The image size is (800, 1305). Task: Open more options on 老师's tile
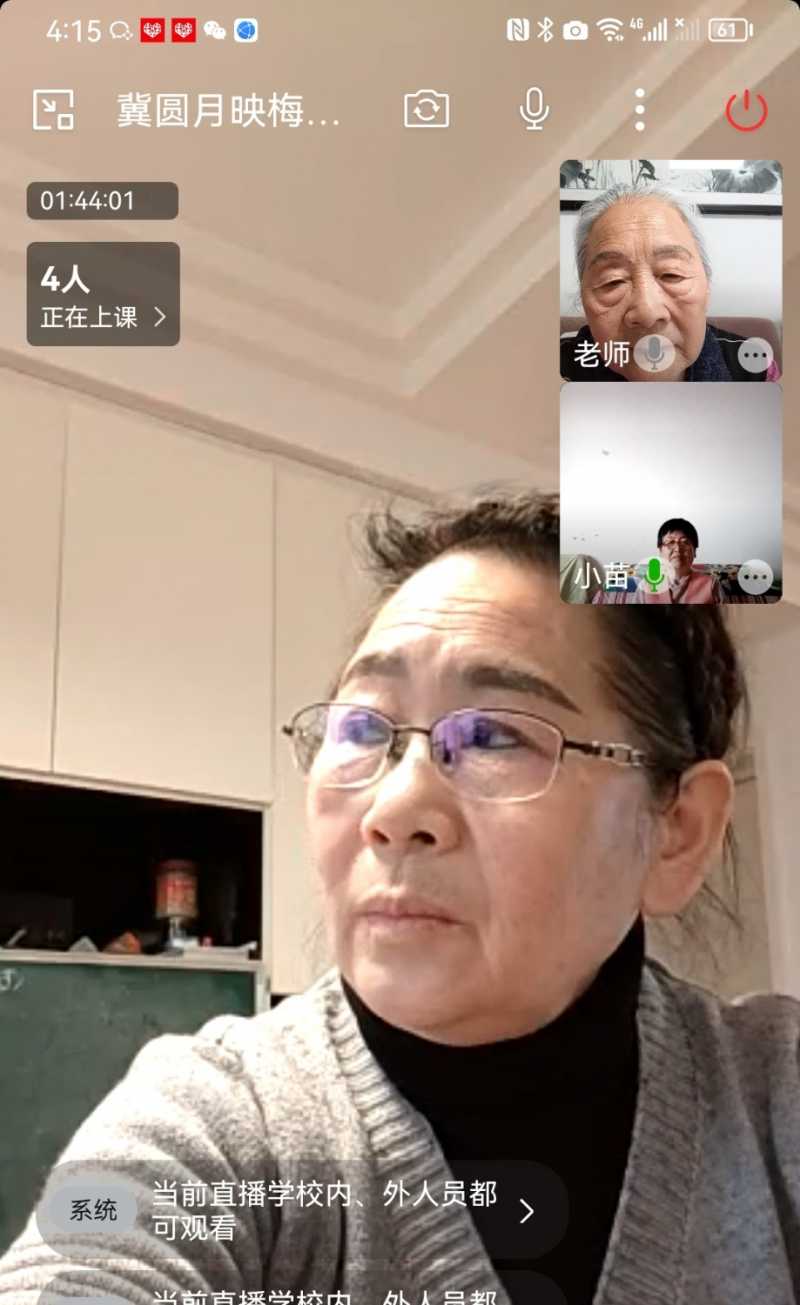point(755,354)
